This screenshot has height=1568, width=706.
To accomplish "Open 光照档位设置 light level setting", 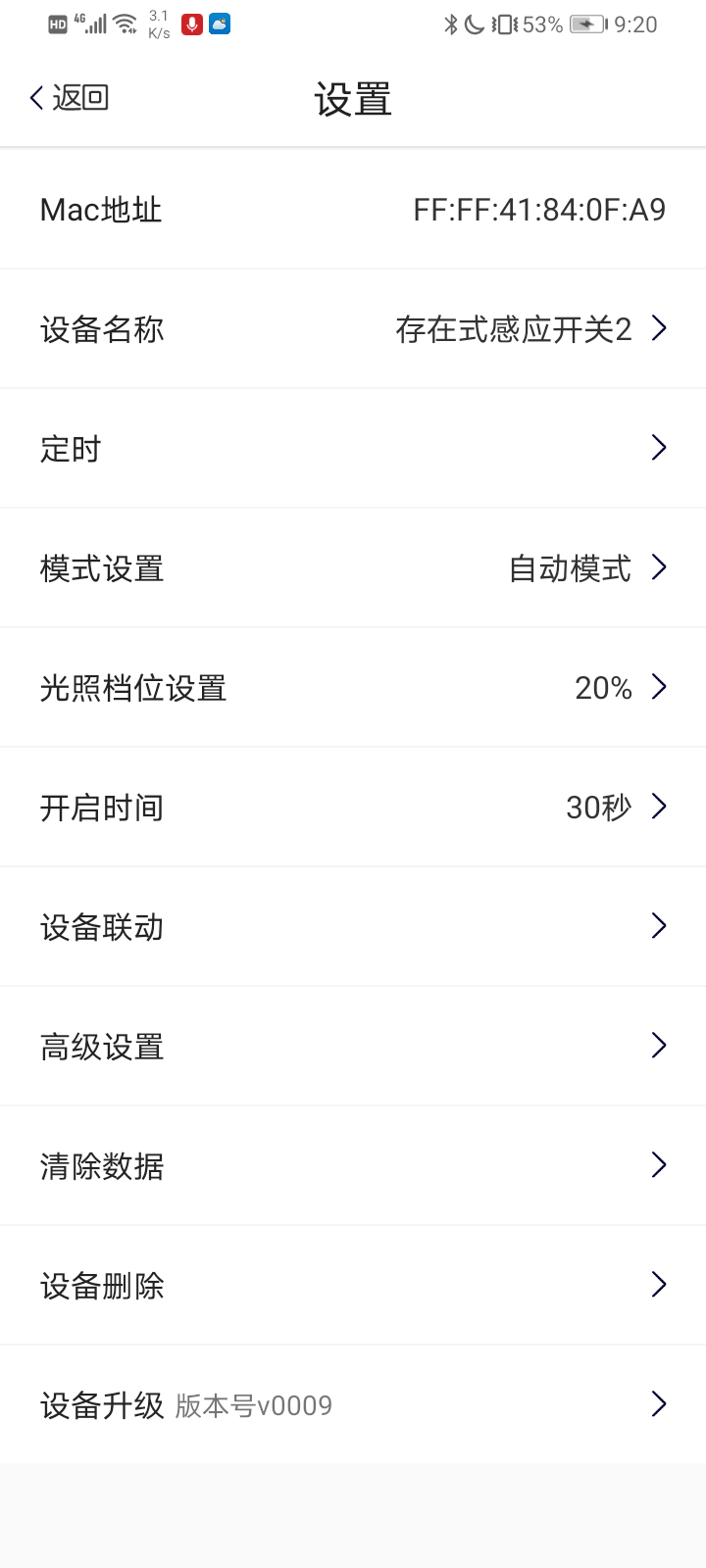I will [x=353, y=688].
